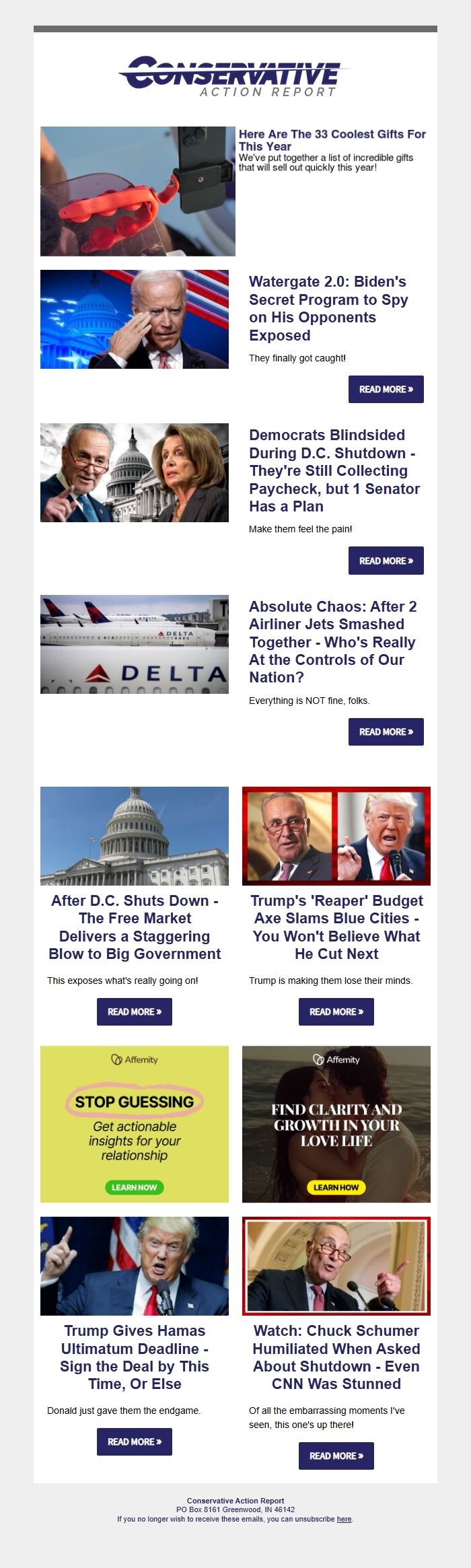The height and width of the screenshot is (1568, 471).
Task: Tap READ MORE under Watergate 2.0 article
Action: 386,390
